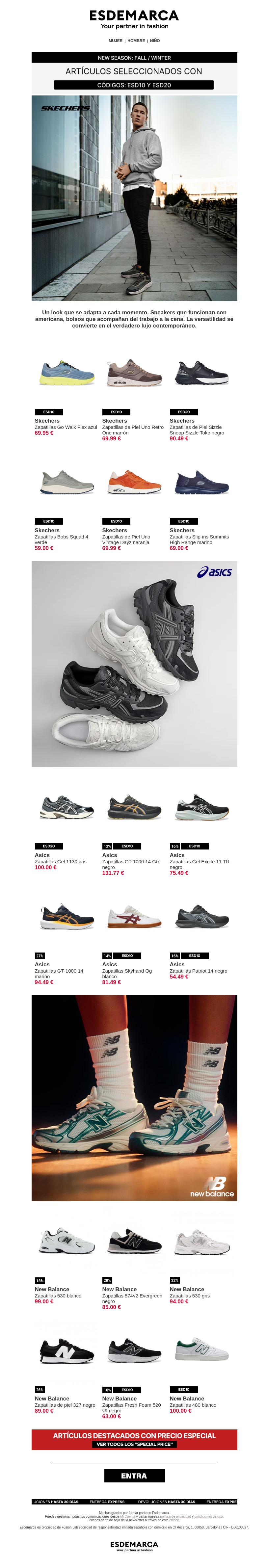The width and height of the screenshot is (266, 1568).
Task: Open the Skechers hero banner image
Action: [x=134, y=198]
